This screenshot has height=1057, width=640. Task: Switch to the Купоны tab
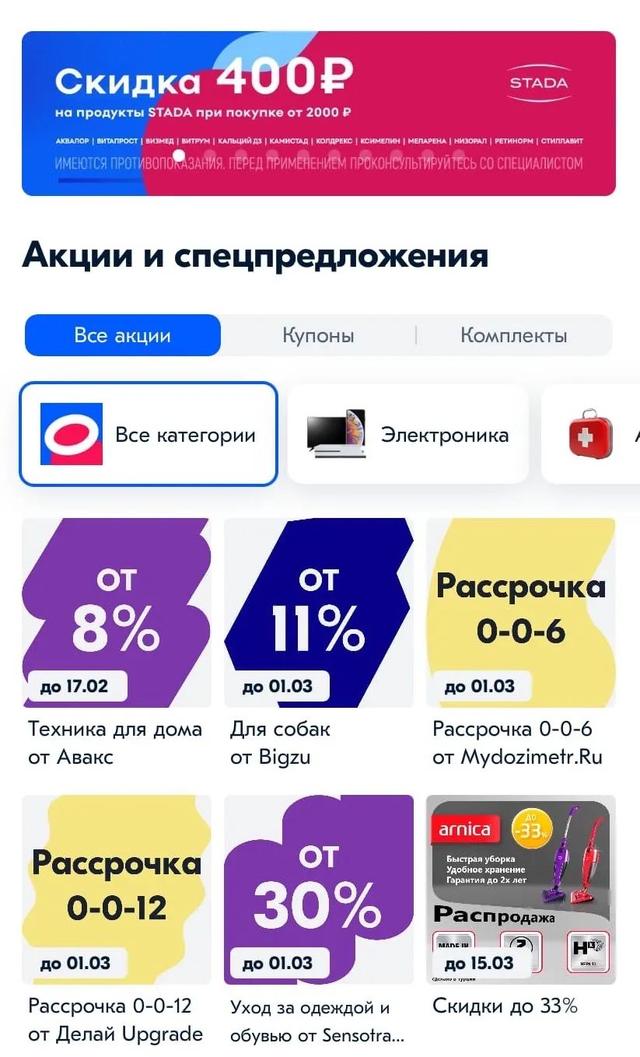click(318, 336)
